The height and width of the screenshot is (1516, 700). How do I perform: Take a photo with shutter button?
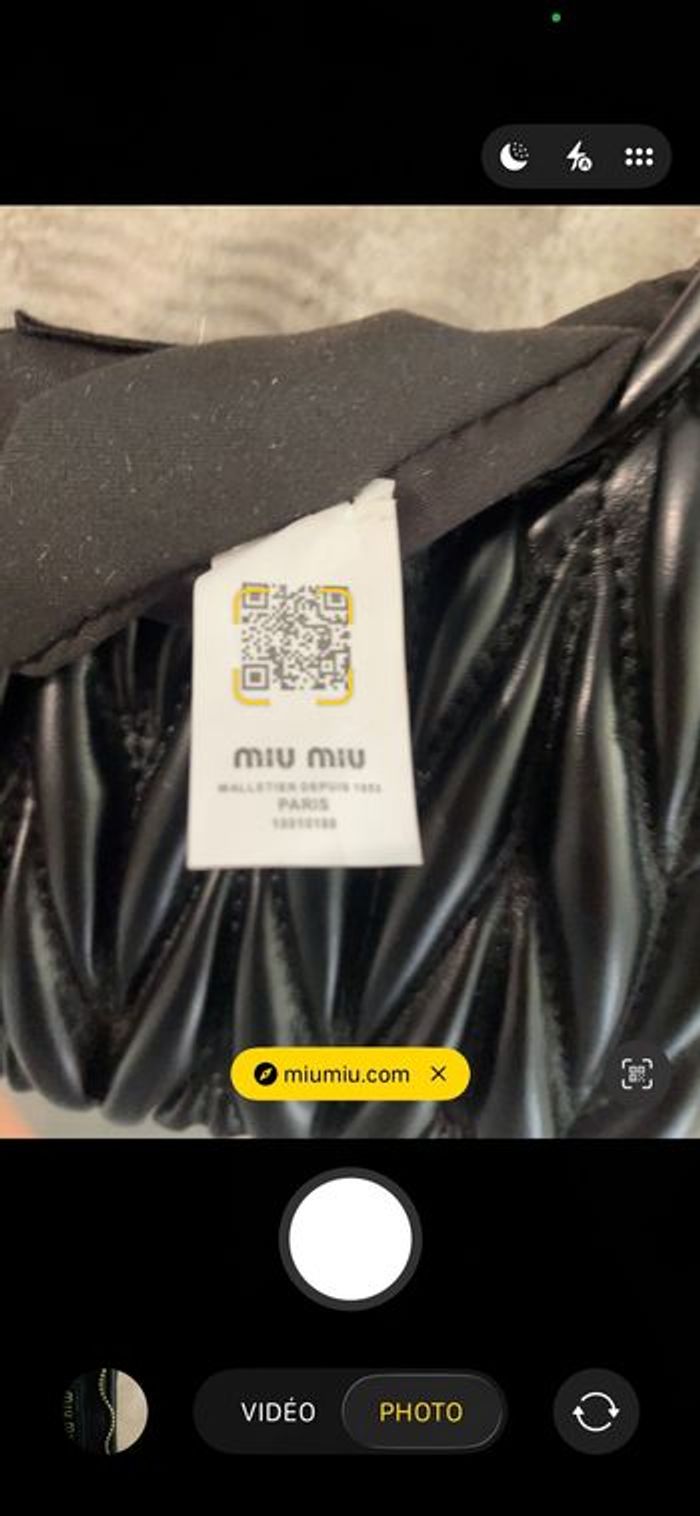click(350, 1238)
